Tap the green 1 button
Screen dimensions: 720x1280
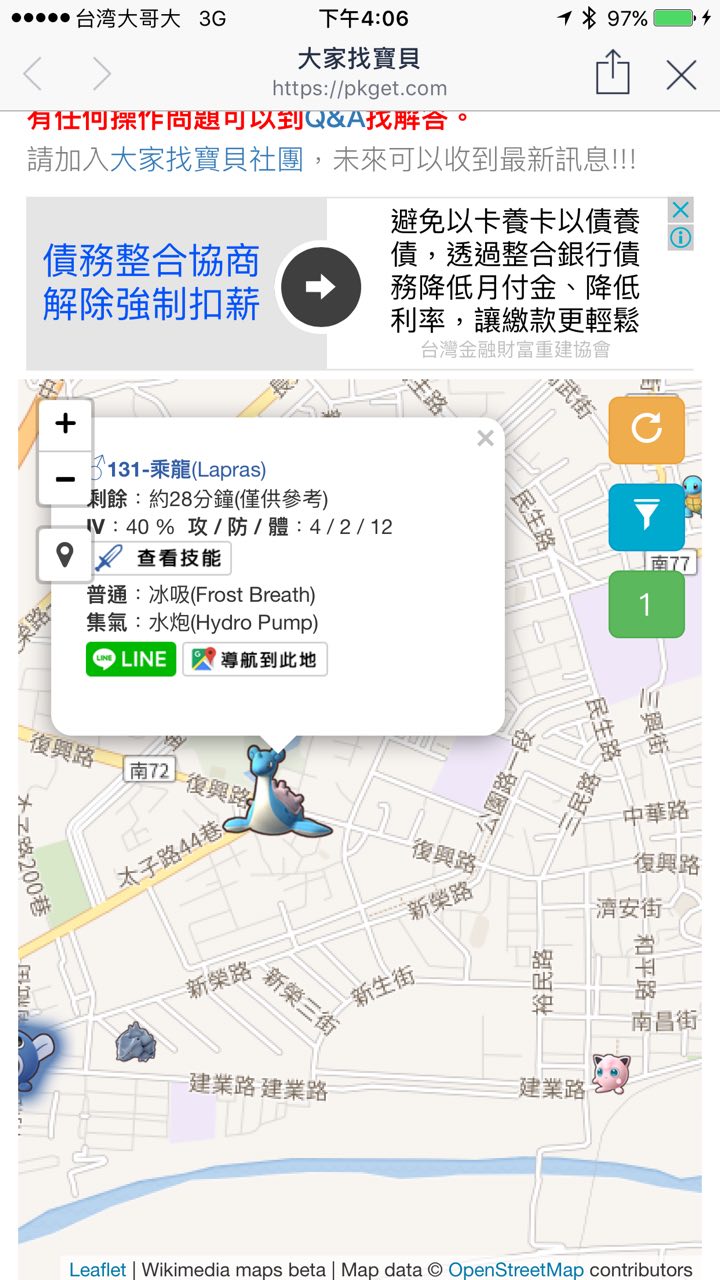click(x=647, y=604)
